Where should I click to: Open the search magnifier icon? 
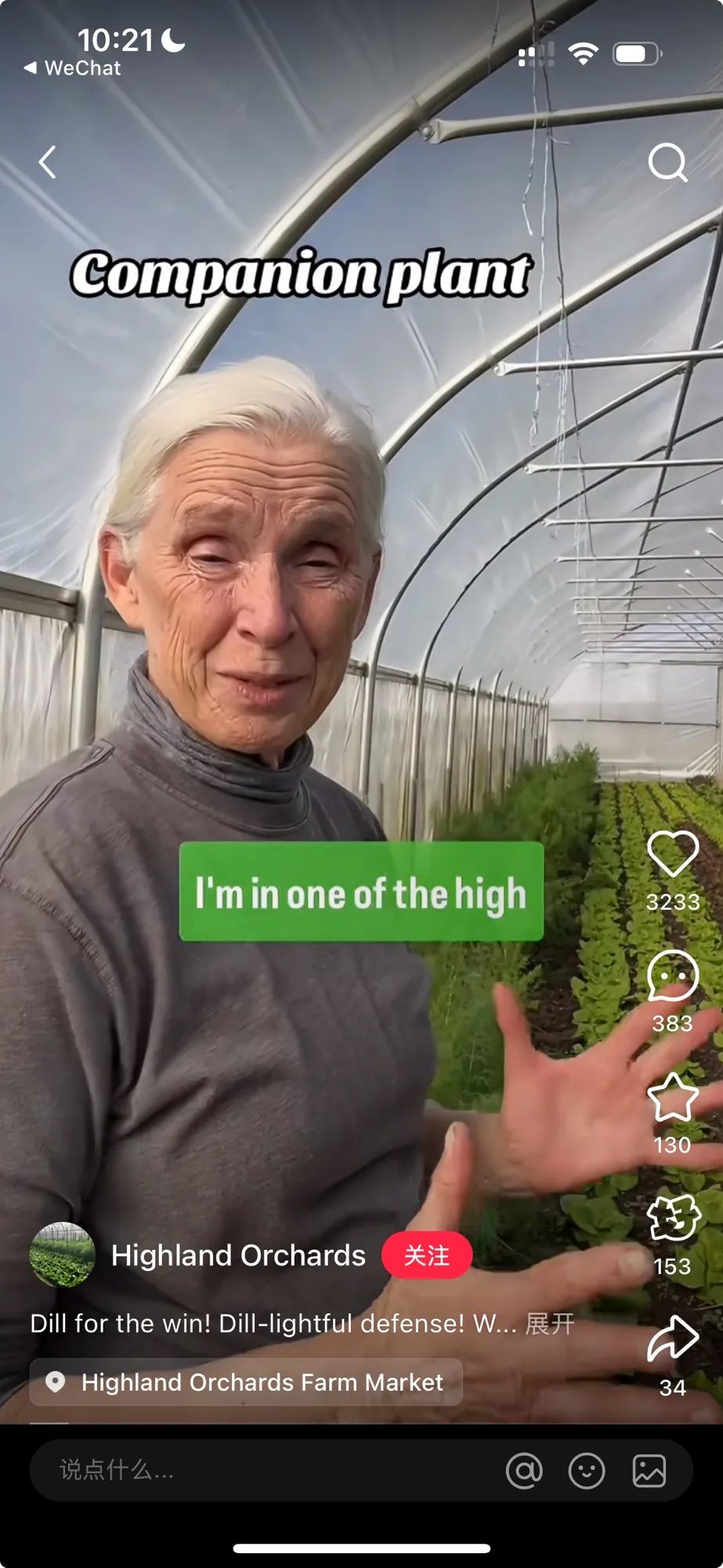[x=667, y=162]
